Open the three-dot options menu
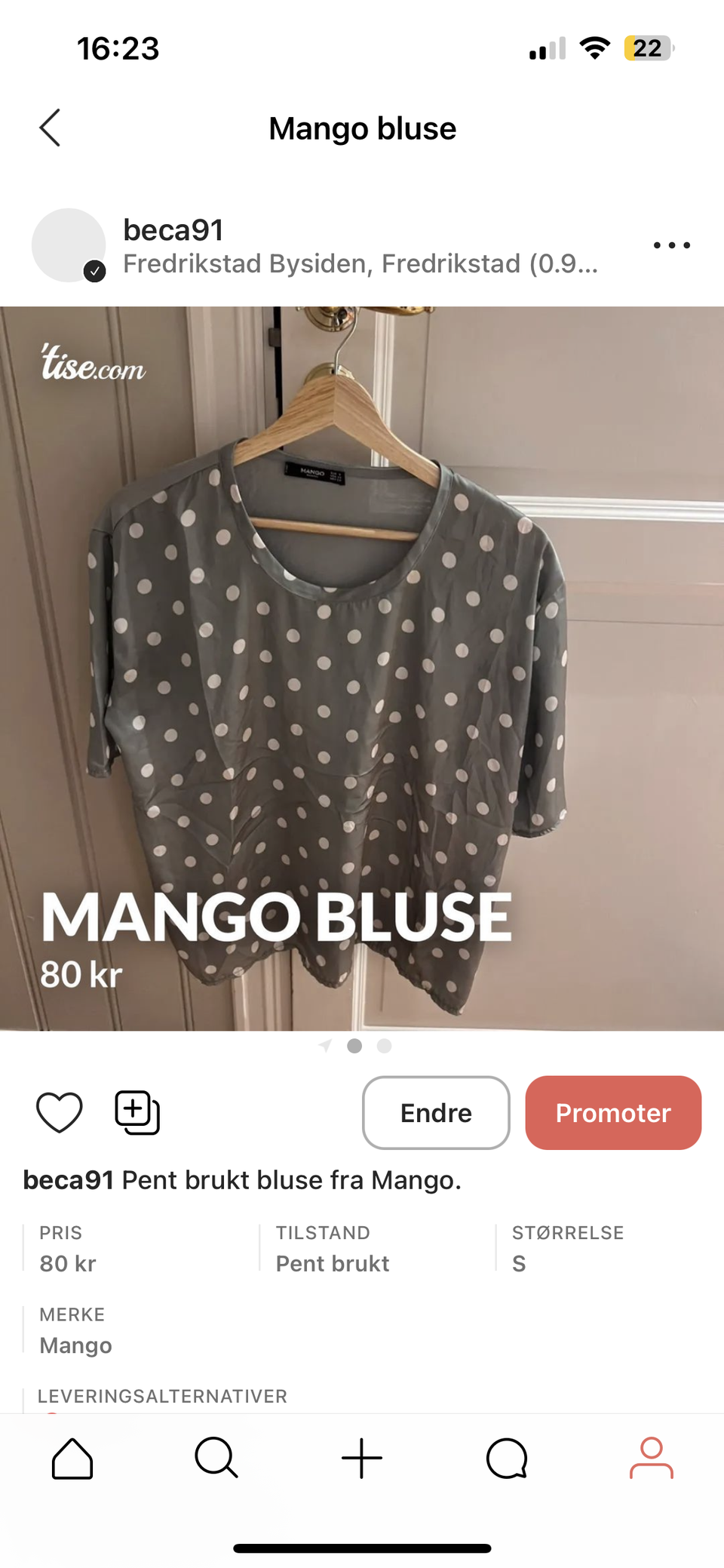Screen dimensions: 724x1568 (x=671, y=244)
